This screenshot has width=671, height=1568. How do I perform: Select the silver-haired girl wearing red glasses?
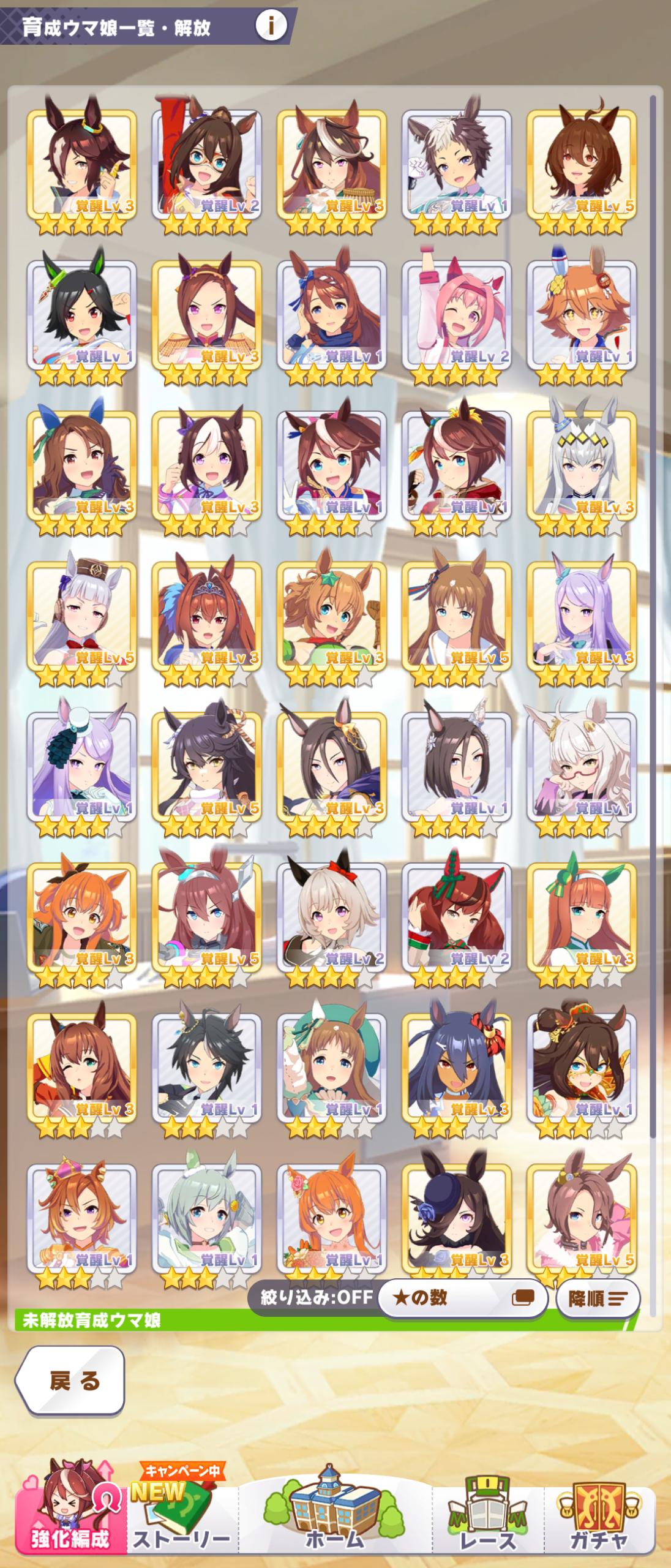[x=581, y=767]
